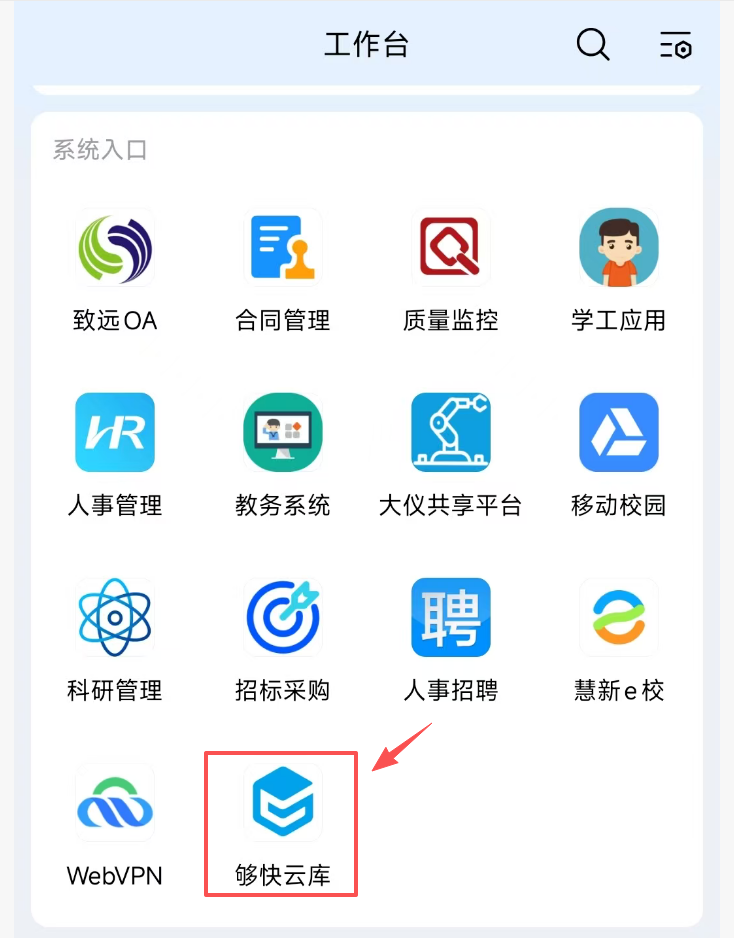Open the search icon in the header
This screenshot has height=938, width=734.
point(593,45)
